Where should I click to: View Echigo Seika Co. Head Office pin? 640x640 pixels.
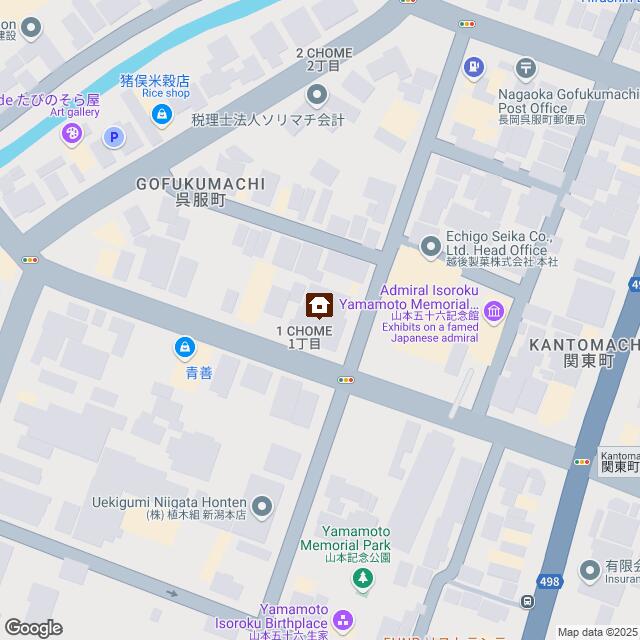[x=430, y=245]
